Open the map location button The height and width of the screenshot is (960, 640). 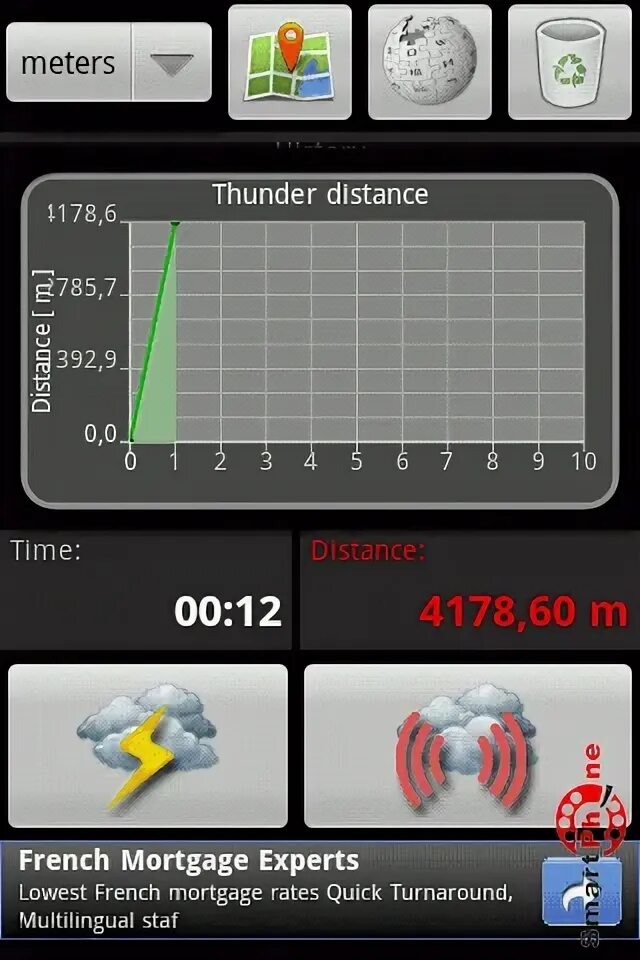[290, 62]
